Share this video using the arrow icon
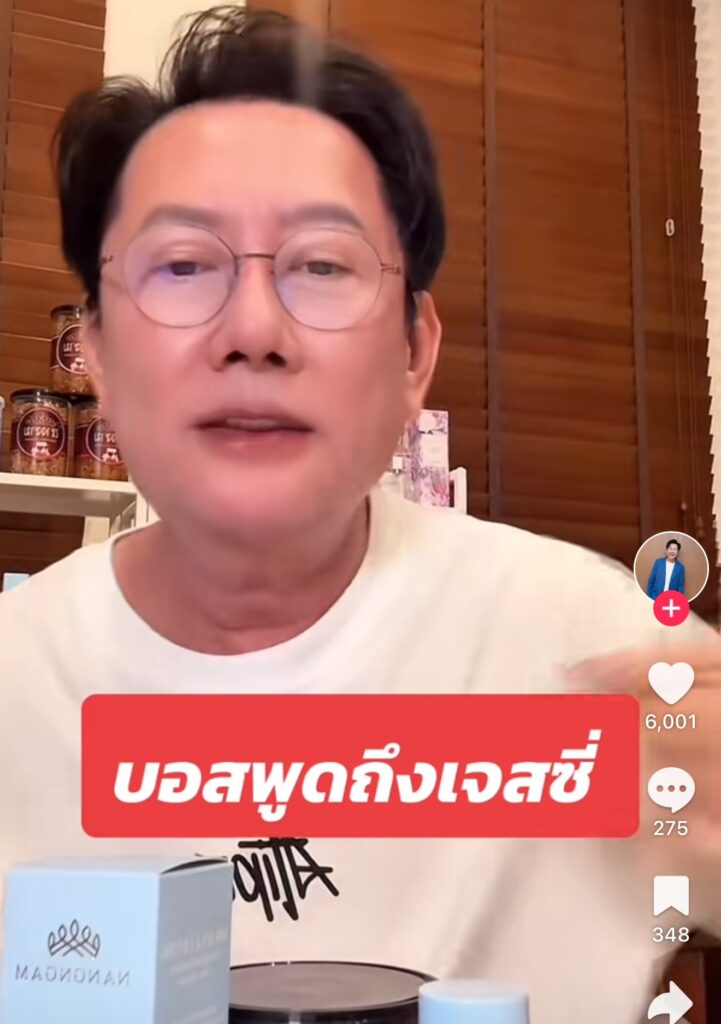This screenshot has height=1024, width=721. click(x=670, y=1000)
